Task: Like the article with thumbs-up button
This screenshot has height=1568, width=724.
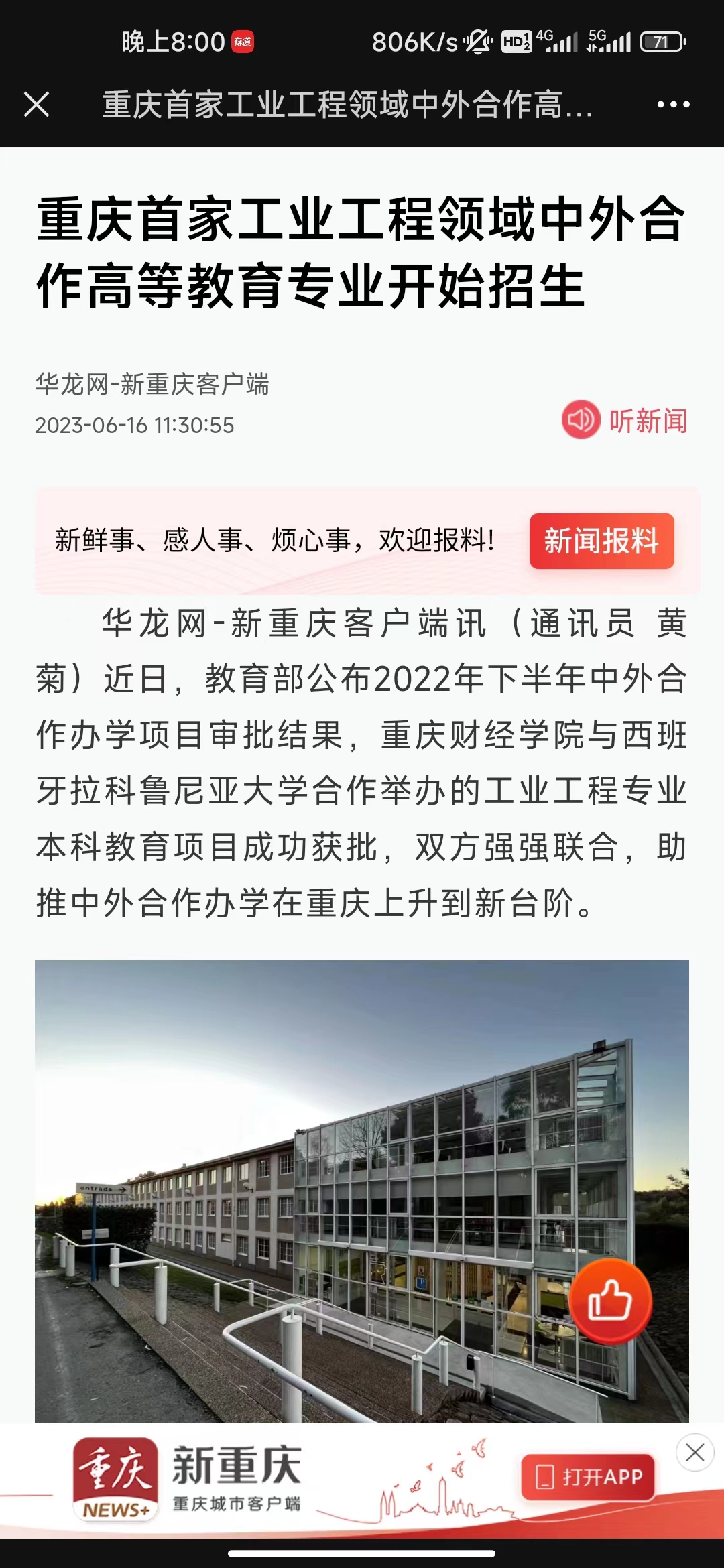Action: tap(610, 1301)
